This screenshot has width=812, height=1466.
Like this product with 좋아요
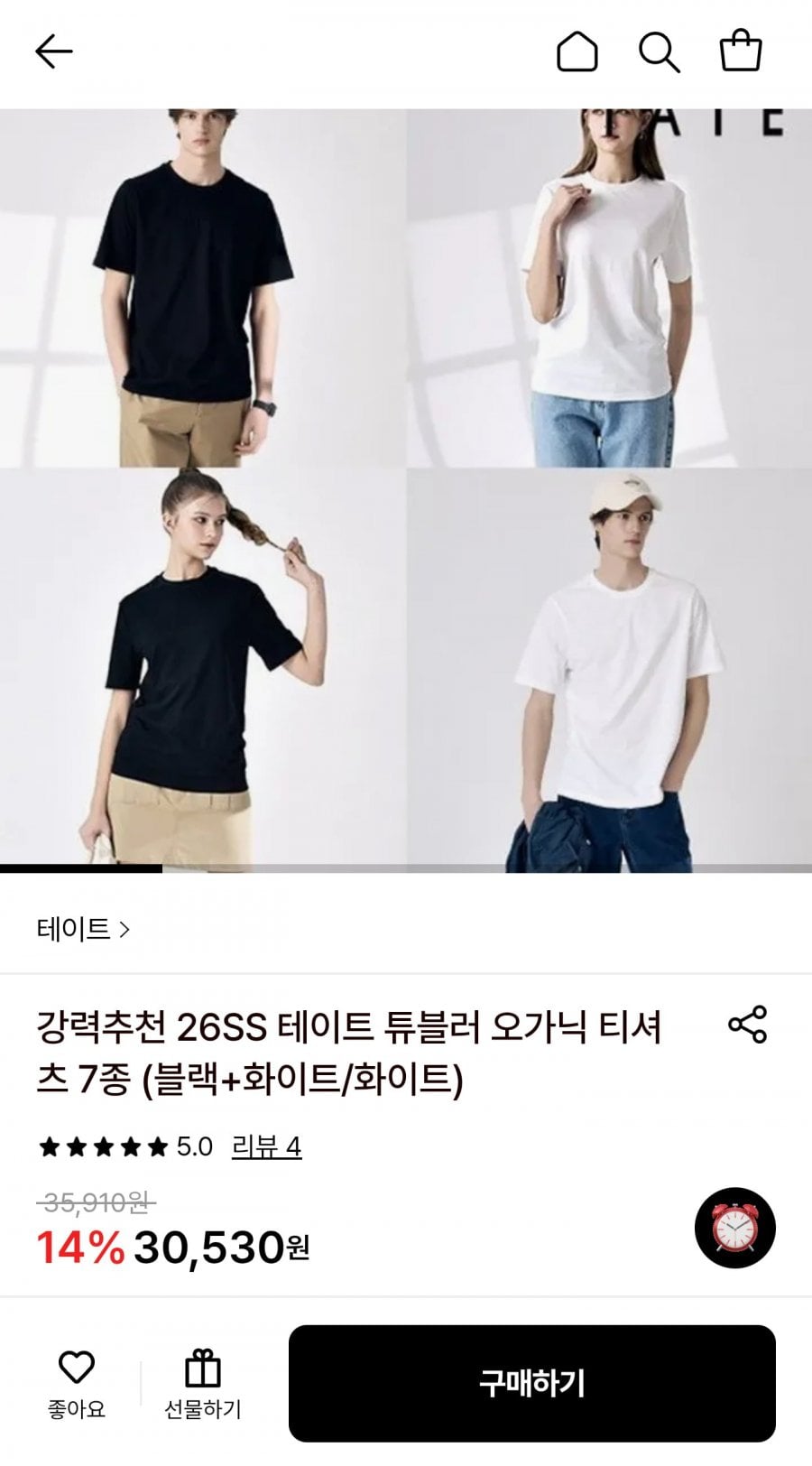[x=77, y=1384]
